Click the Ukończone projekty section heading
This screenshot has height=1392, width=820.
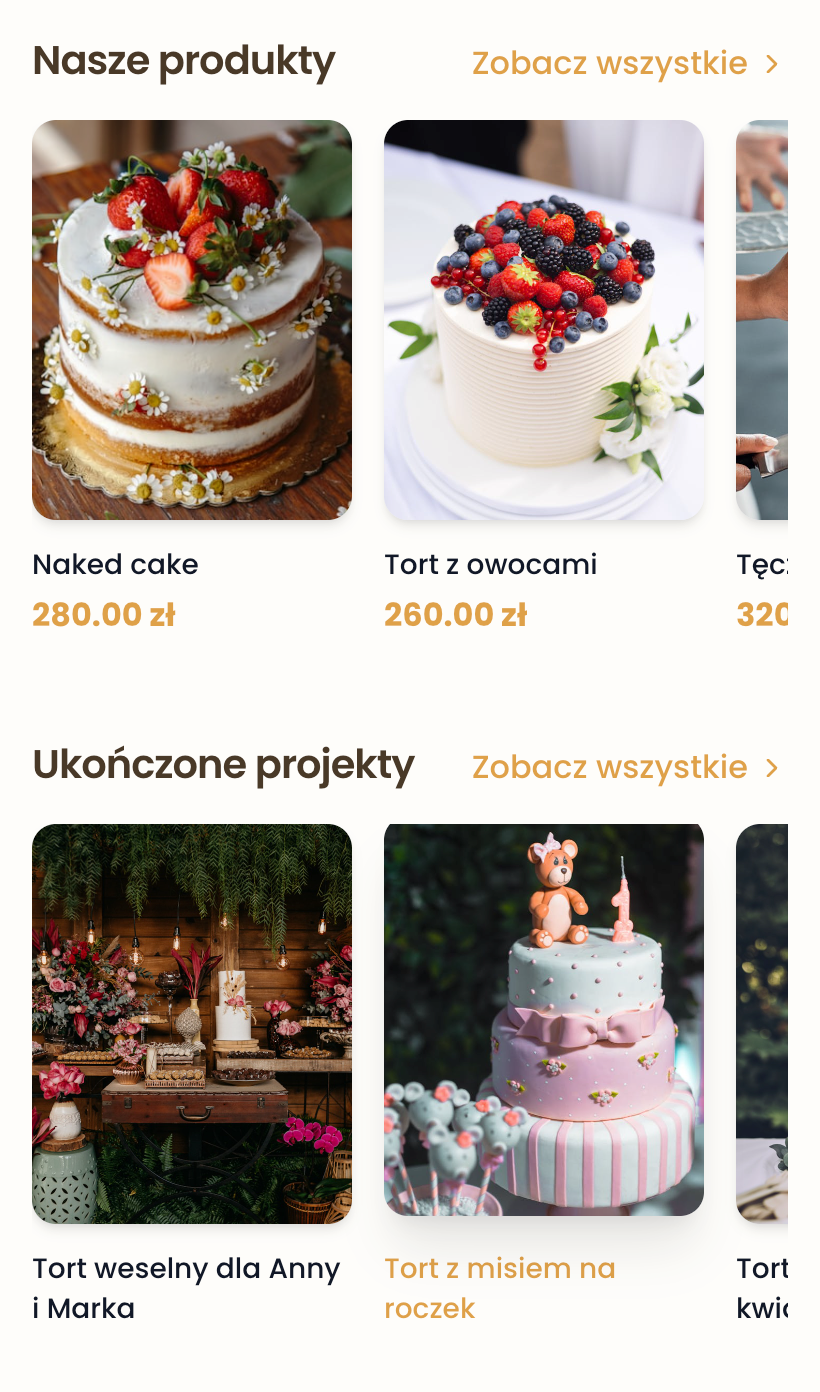[x=223, y=765]
